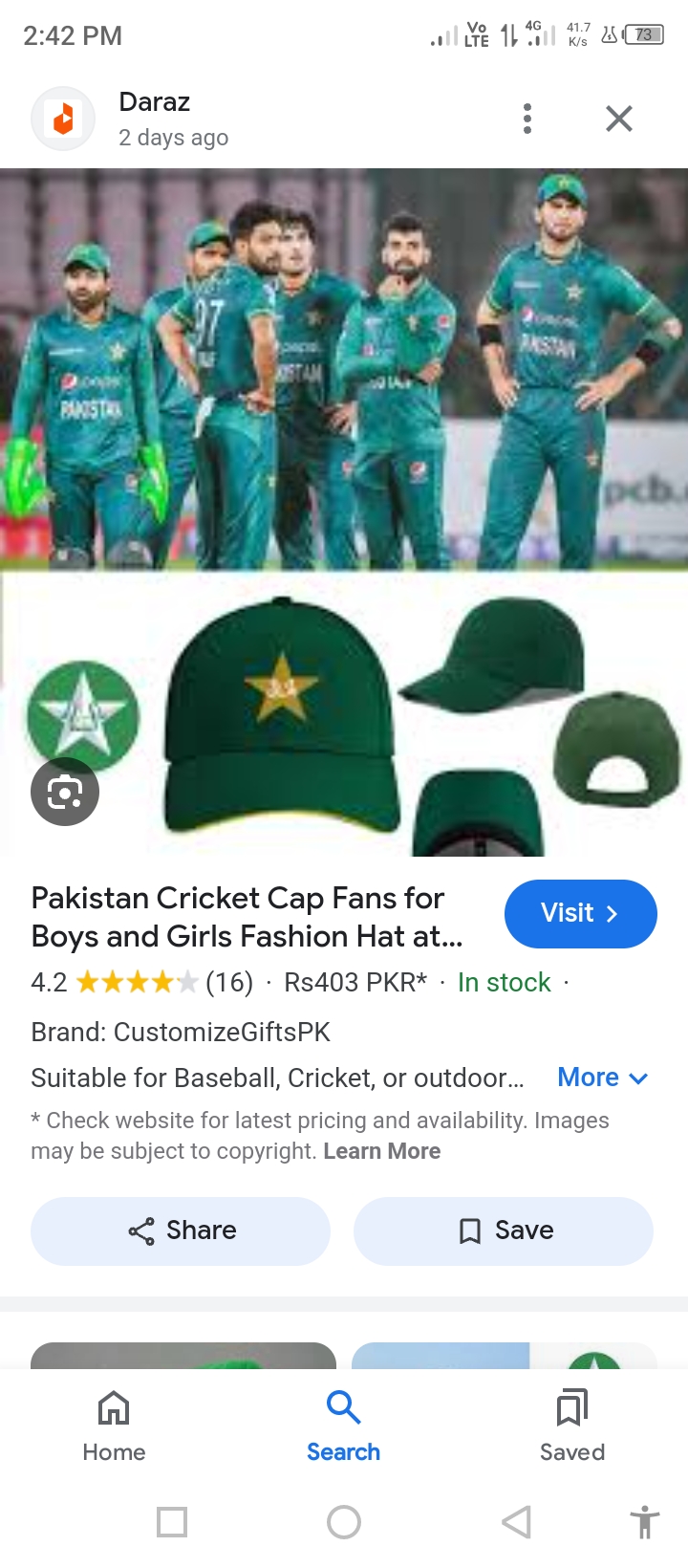Select the Search tab
The width and height of the screenshot is (688, 1568).
tap(343, 1426)
